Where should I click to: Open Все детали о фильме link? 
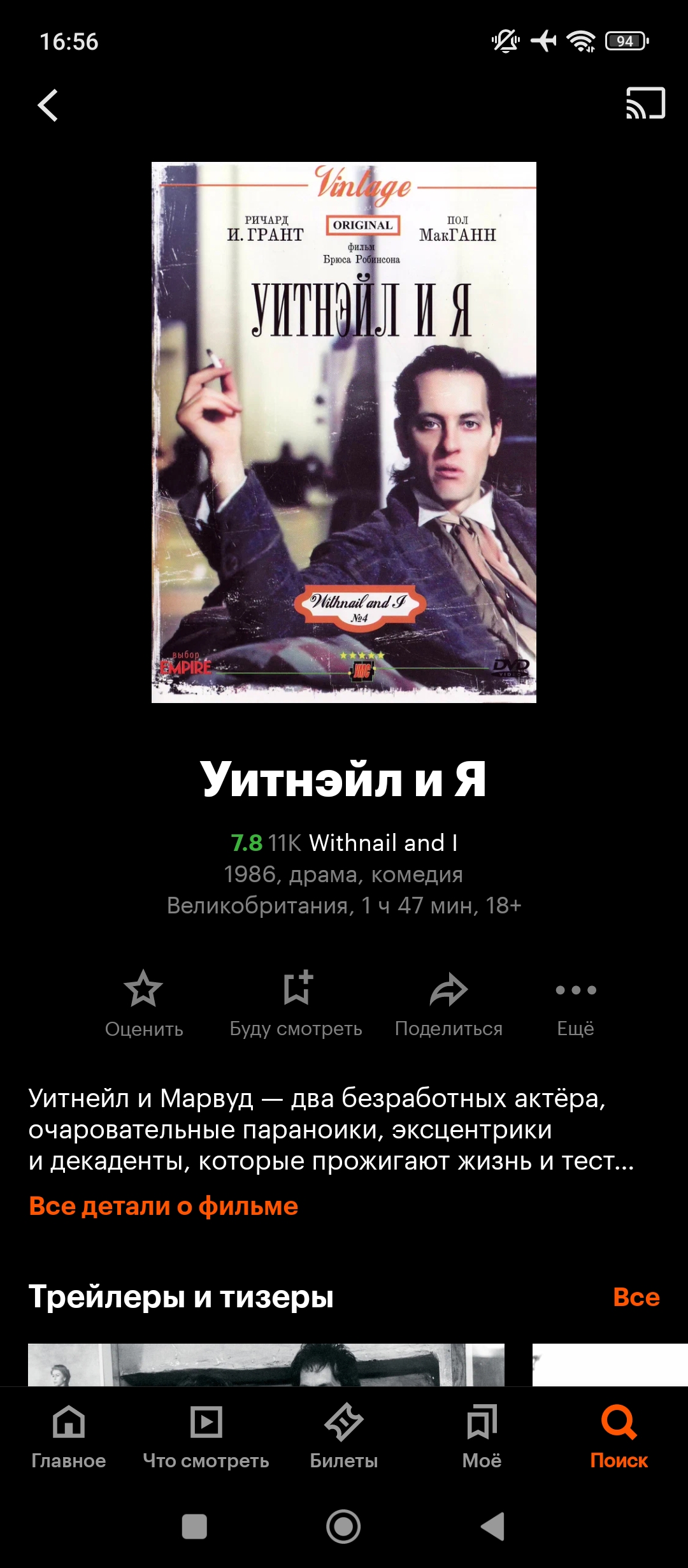164,1206
